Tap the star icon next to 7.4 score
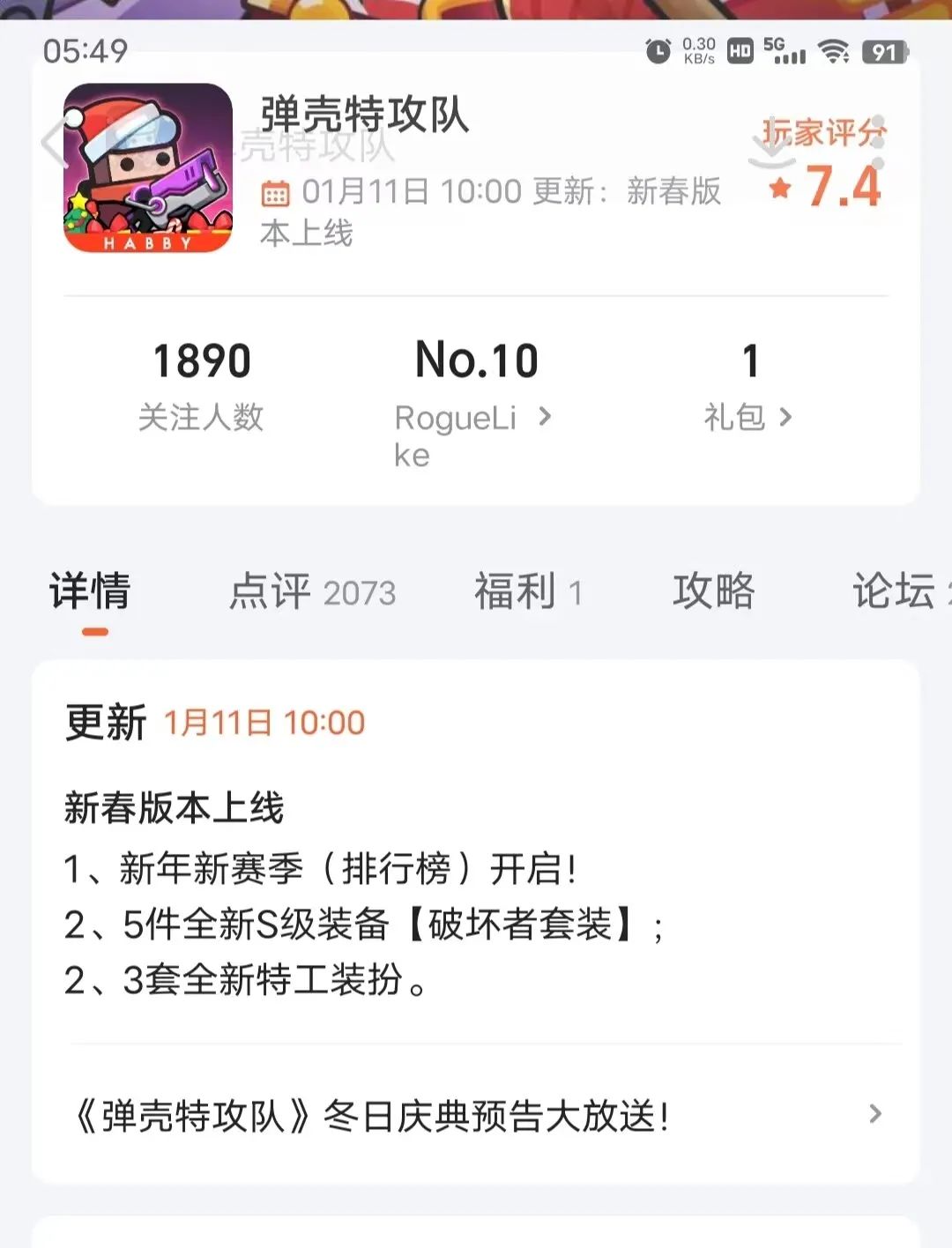This screenshot has width=952, height=1248. coord(779,186)
